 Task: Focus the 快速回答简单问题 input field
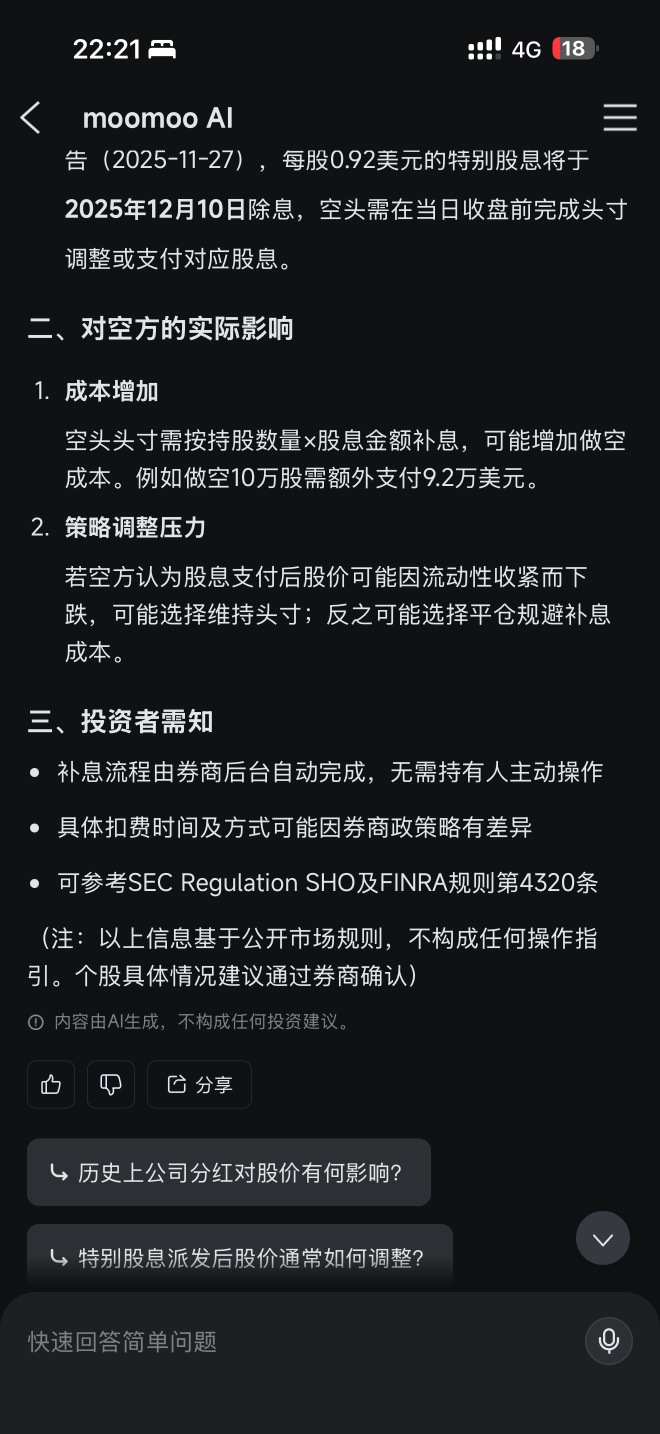click(300, 1341)
